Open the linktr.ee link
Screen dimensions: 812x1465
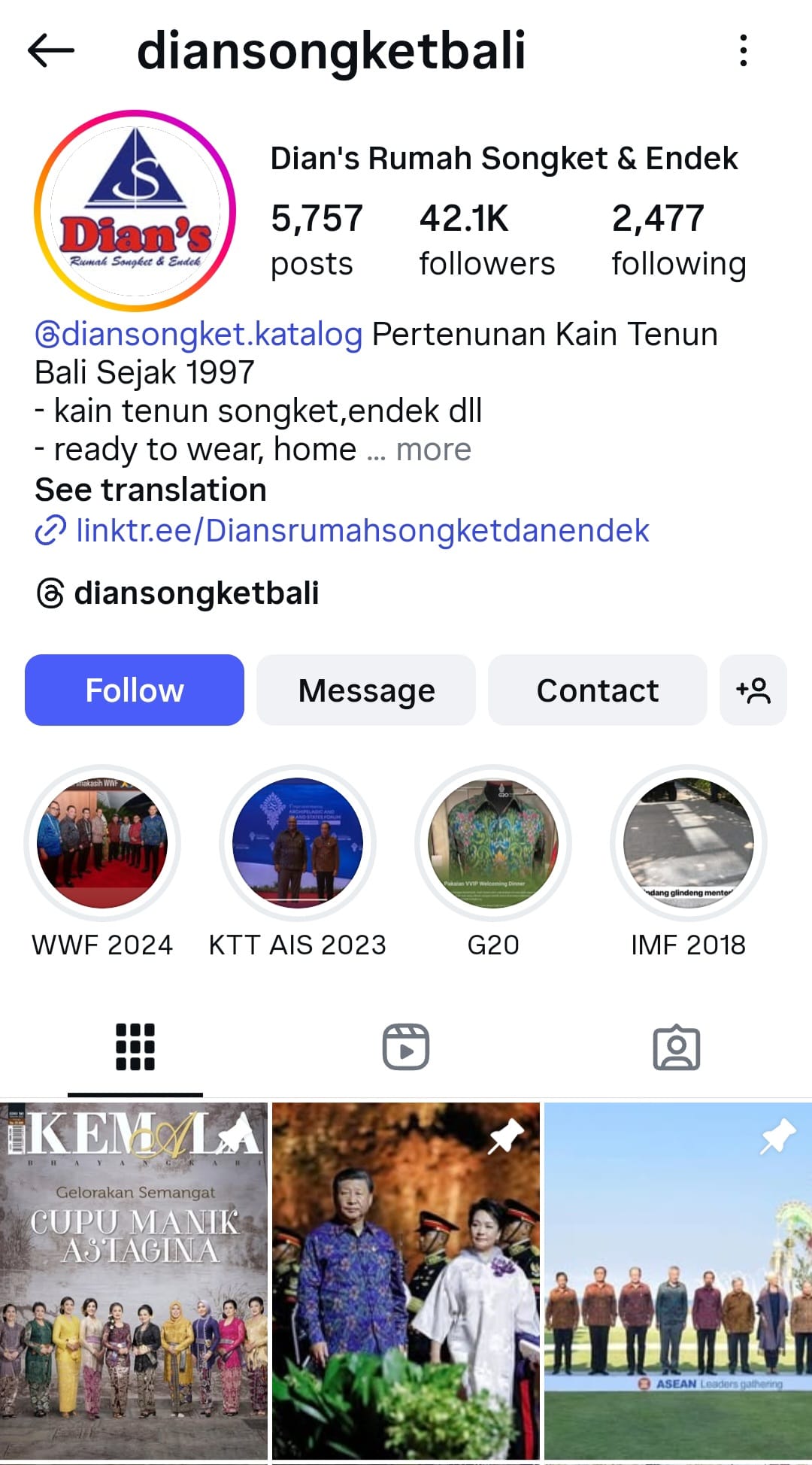[x=362, y=530]
